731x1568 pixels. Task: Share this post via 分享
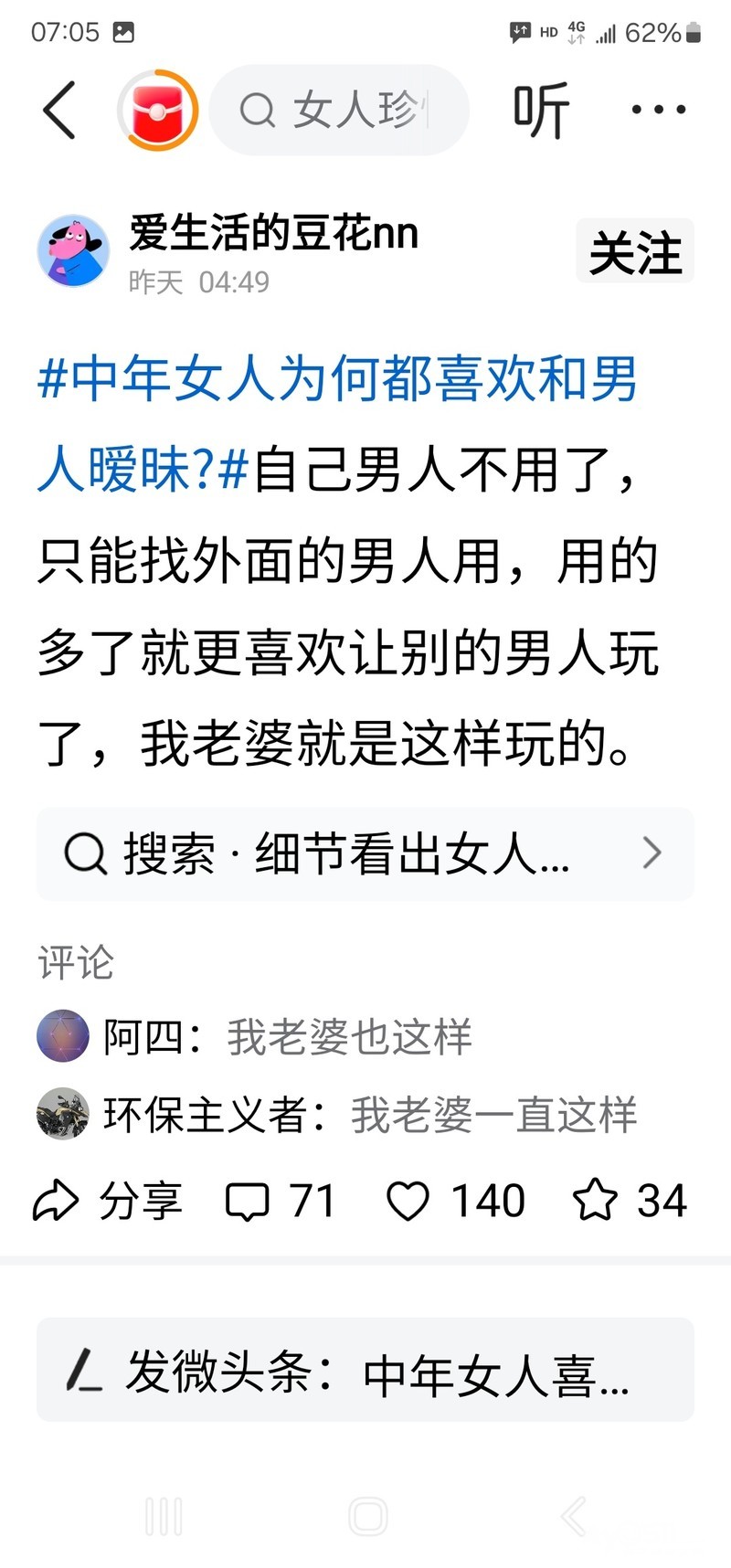pos(108,1201)
